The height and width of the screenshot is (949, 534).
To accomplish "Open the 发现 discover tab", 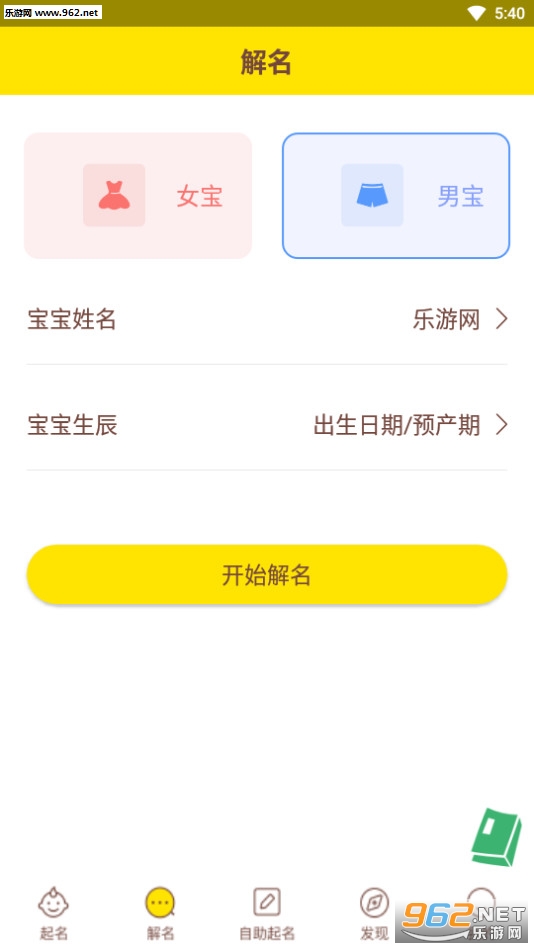I will coord(374,913).
